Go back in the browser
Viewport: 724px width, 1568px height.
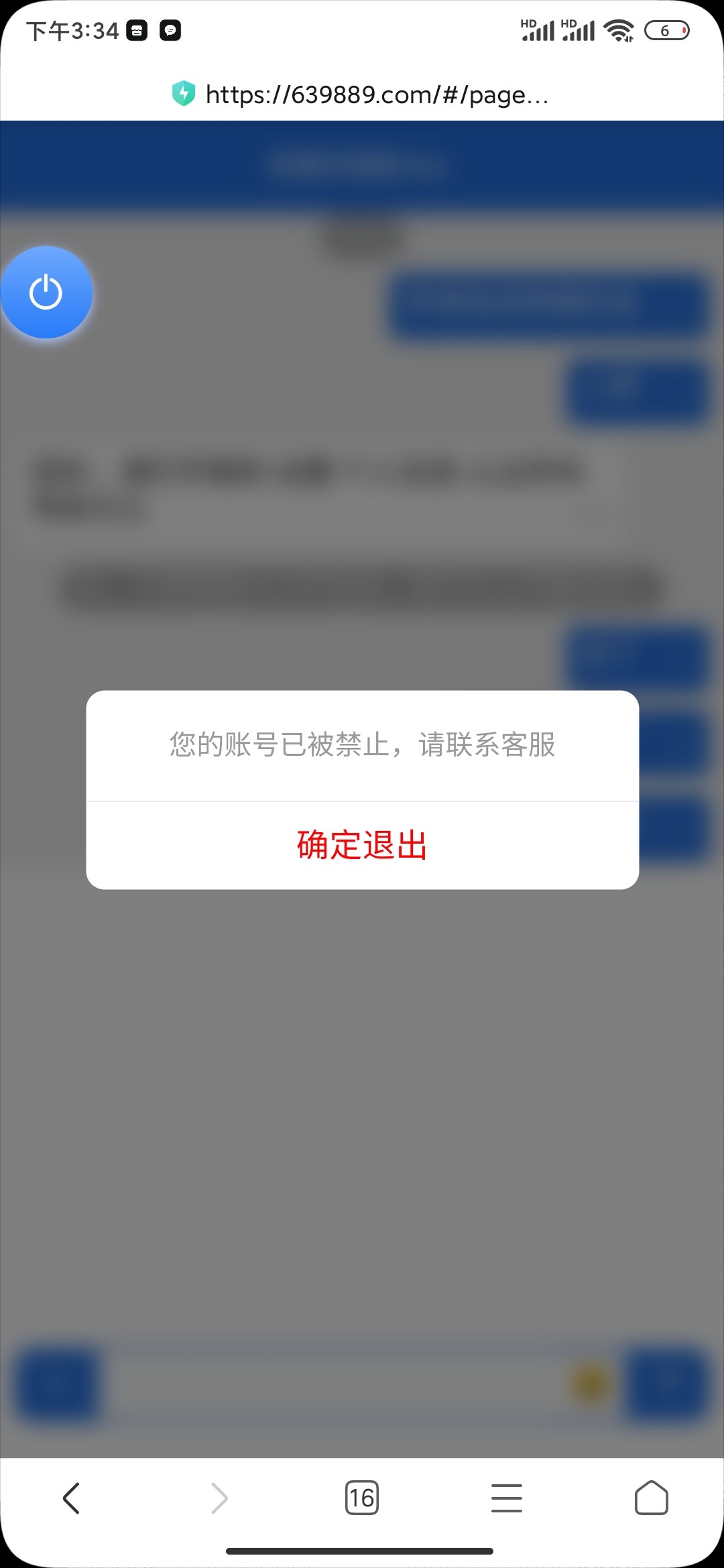point(72,1498)
